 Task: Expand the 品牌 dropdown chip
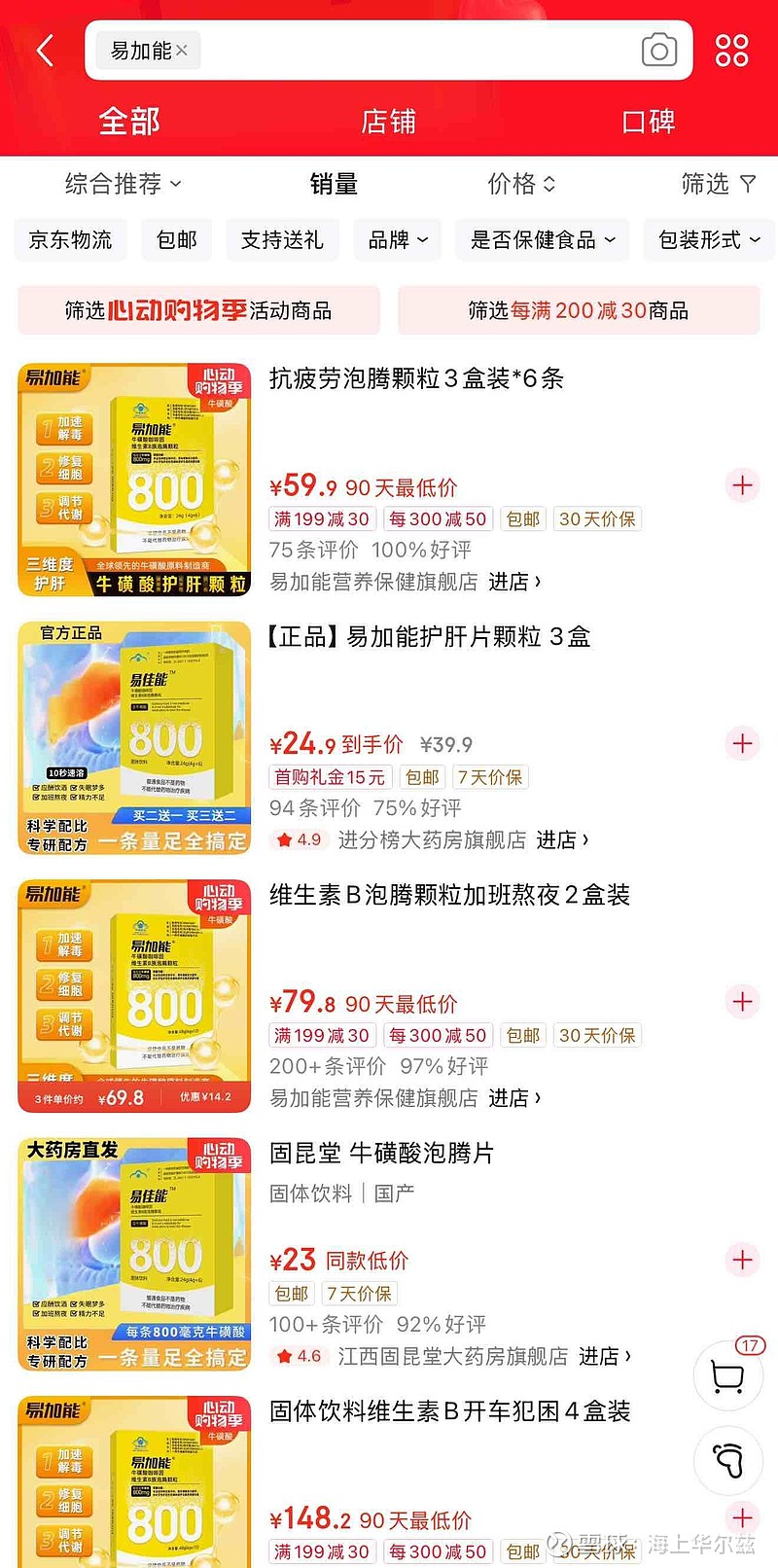click(398, 240)
